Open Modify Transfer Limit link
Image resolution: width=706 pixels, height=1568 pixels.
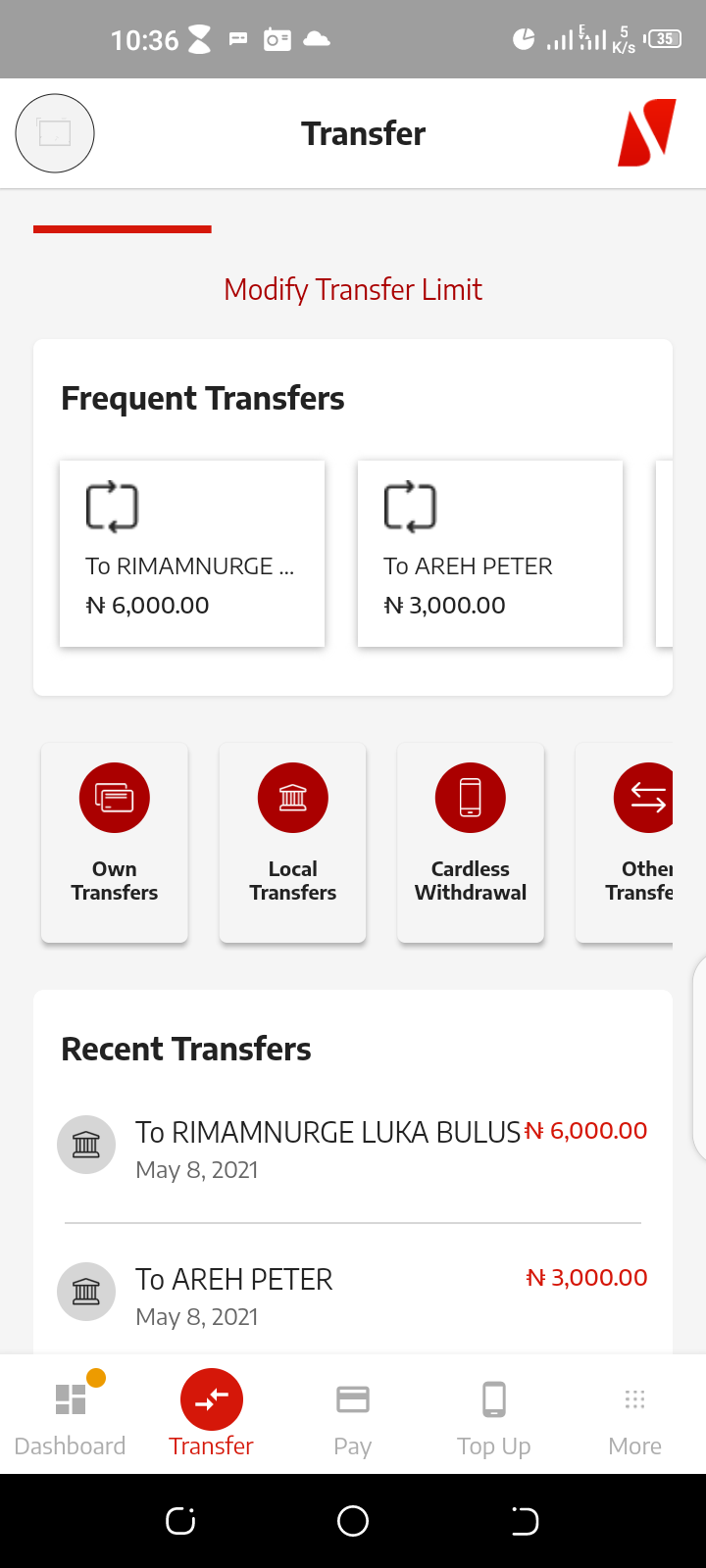[353, 289]
